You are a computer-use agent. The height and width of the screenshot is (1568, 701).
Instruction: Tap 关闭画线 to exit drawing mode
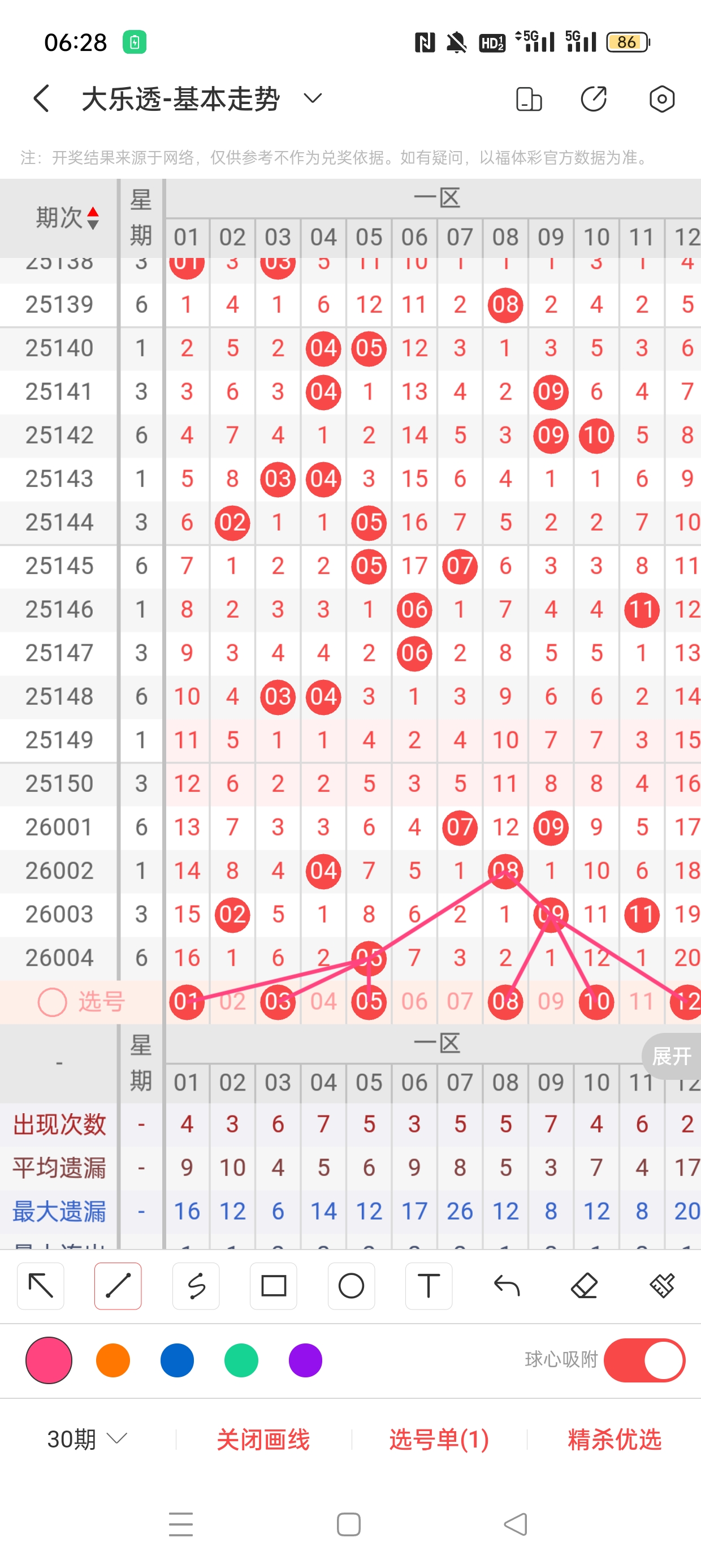[263, 1440]
